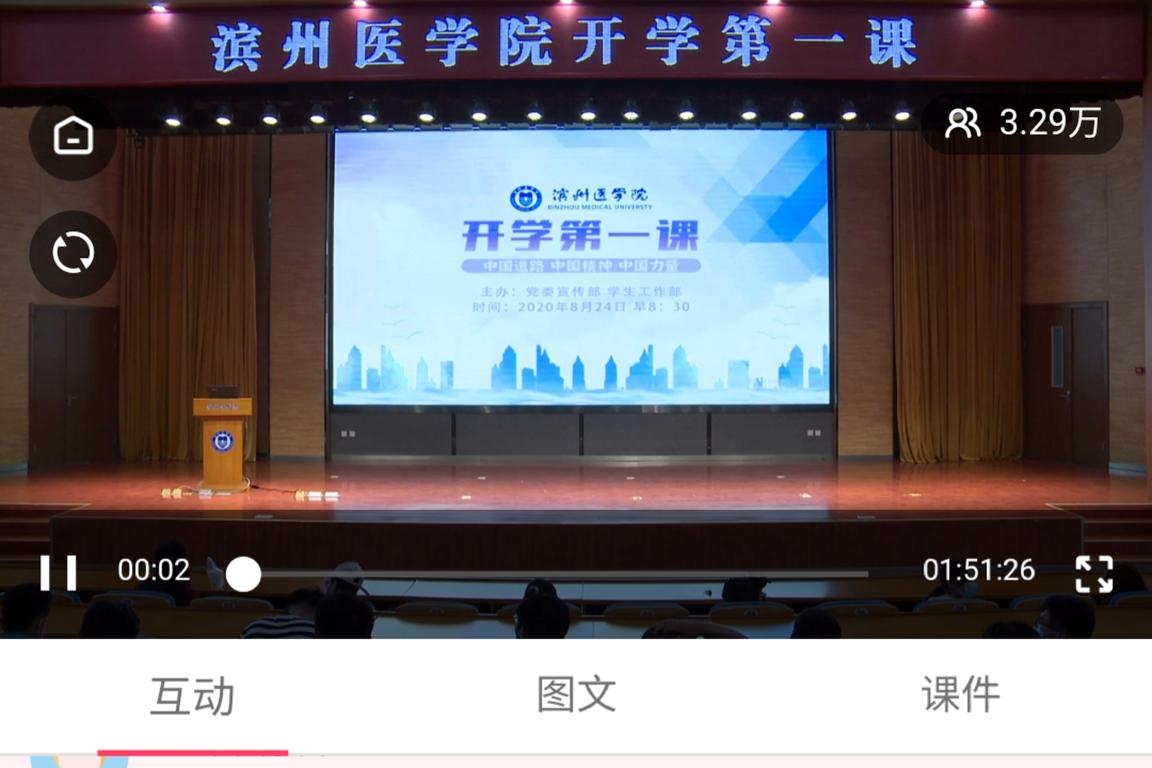This screenshot has height=768, width=1152.
Task: Switch to the 课件 tab
Action: [960, 694]
